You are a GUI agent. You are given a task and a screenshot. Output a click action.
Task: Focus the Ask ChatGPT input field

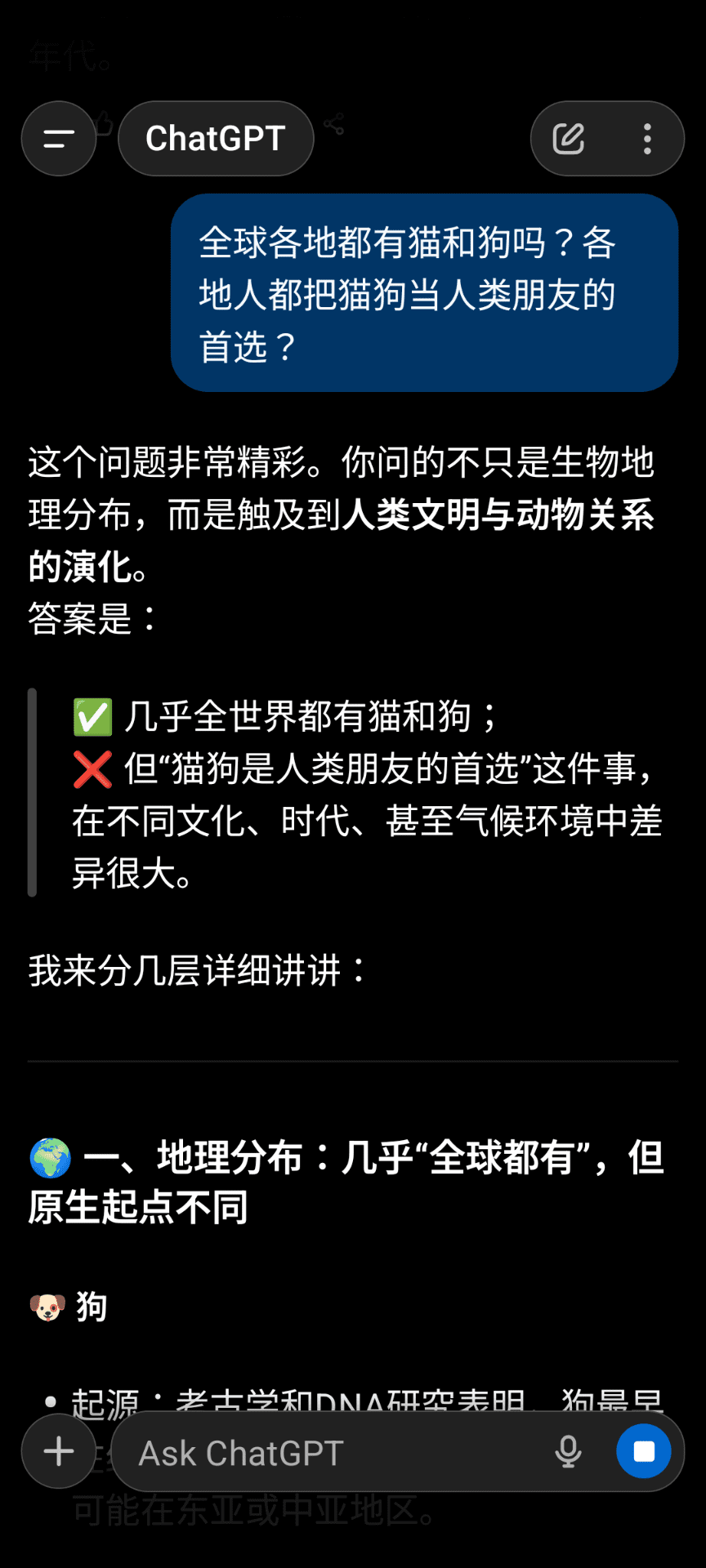click(327, 1453)
